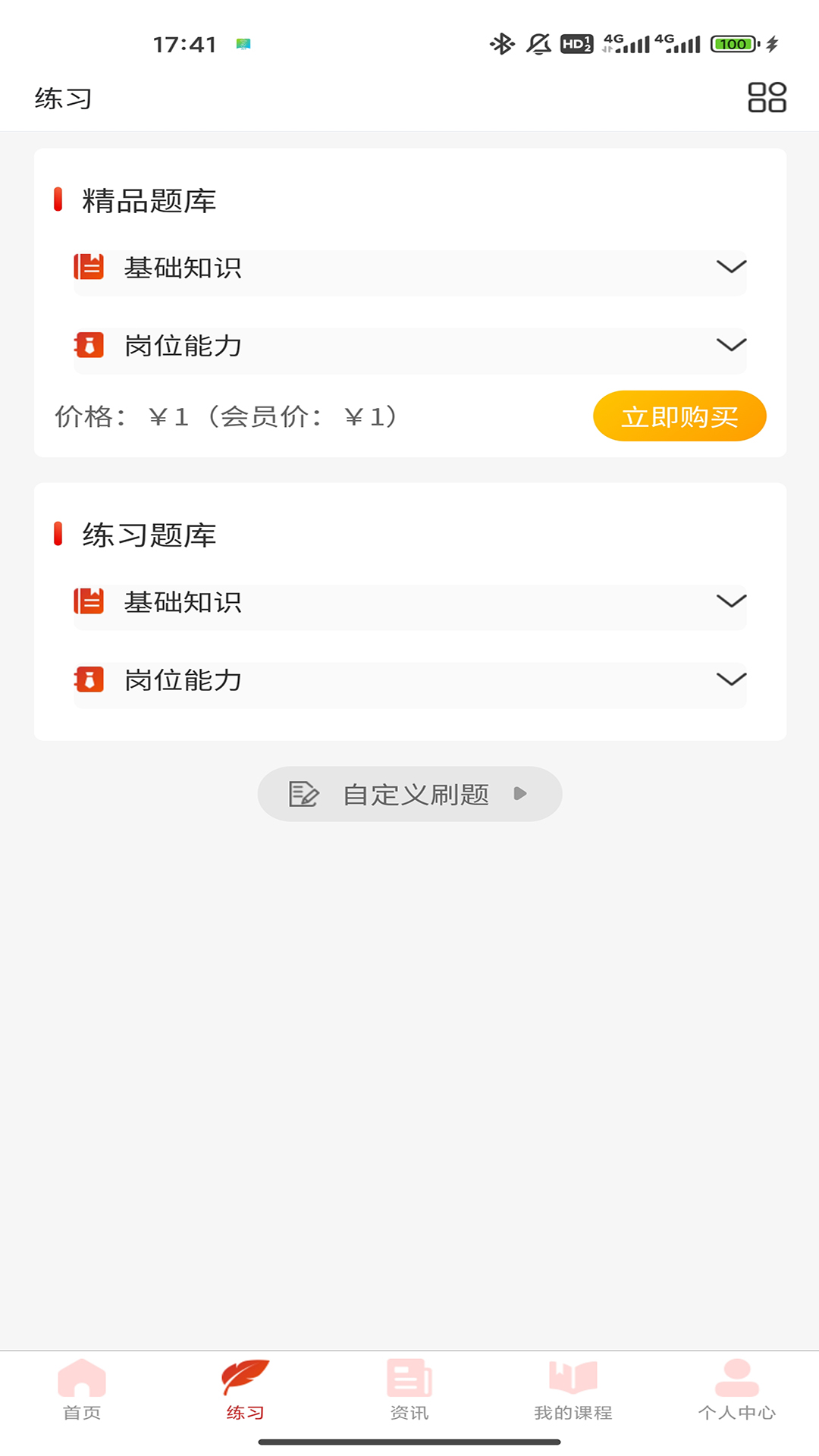Select the 基础知识 book icon in 精品题库
Image resolution: width=819 pixels, height=1456 pixels.
(x=89, y=268)
